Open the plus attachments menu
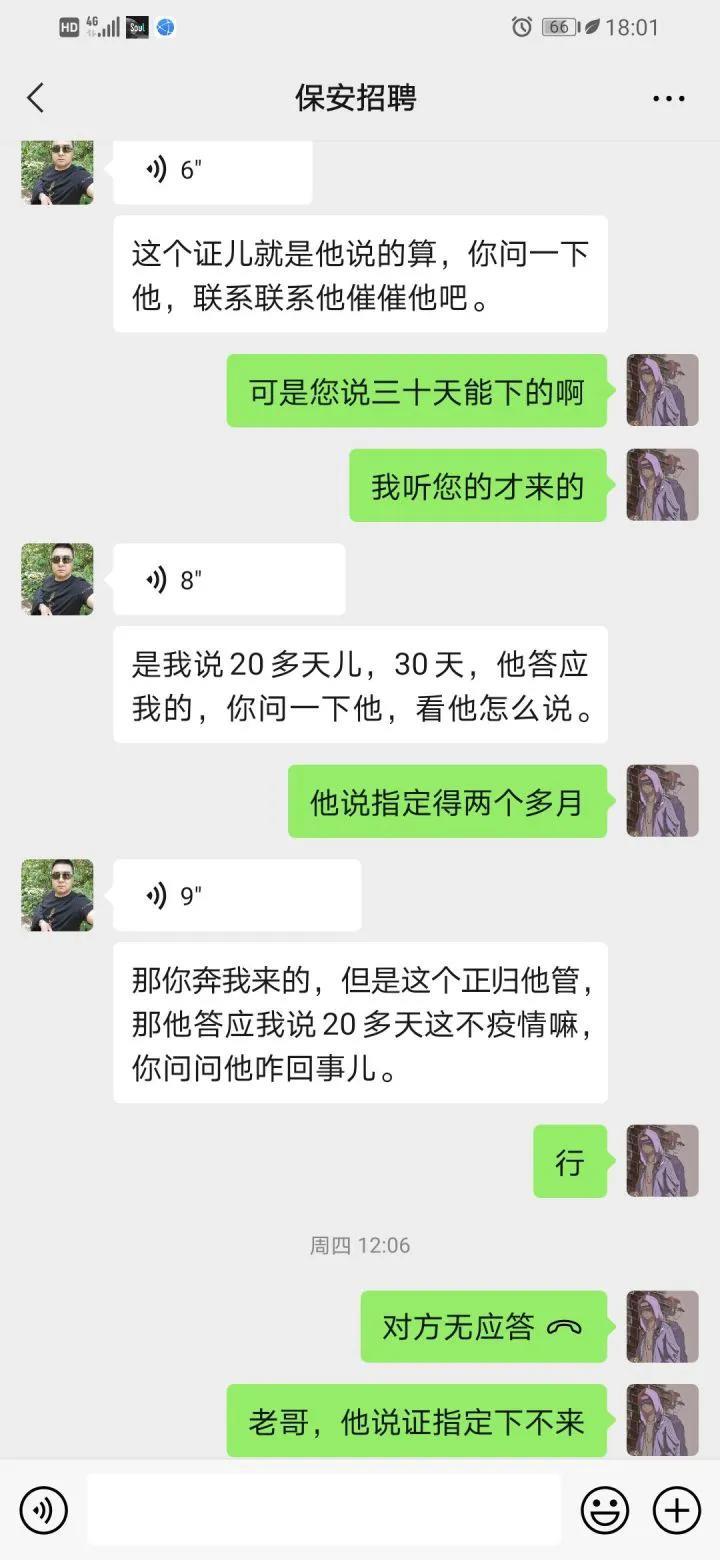 coord(677,1509)
